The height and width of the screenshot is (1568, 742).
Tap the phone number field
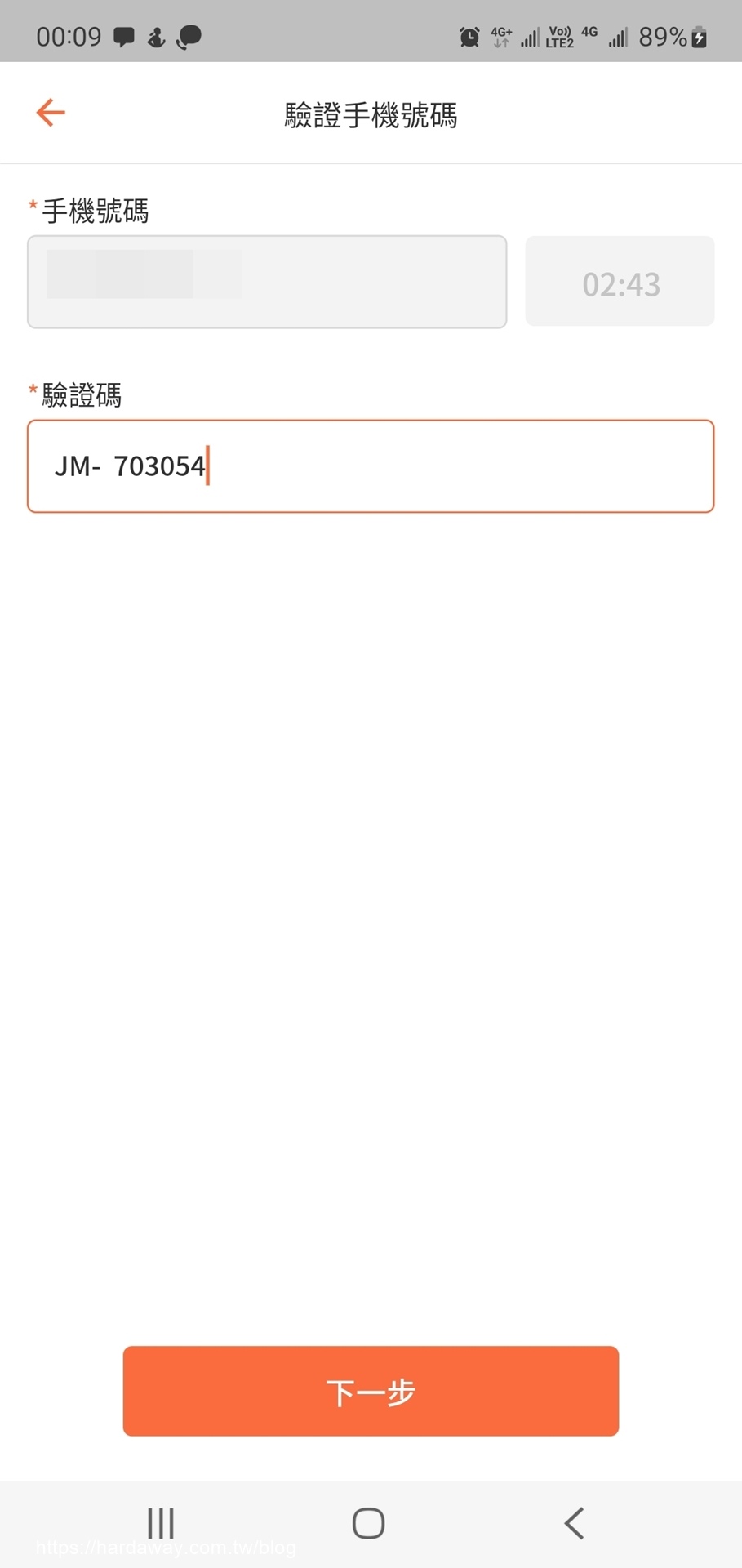pyautogui.click(x=267, y=282)
